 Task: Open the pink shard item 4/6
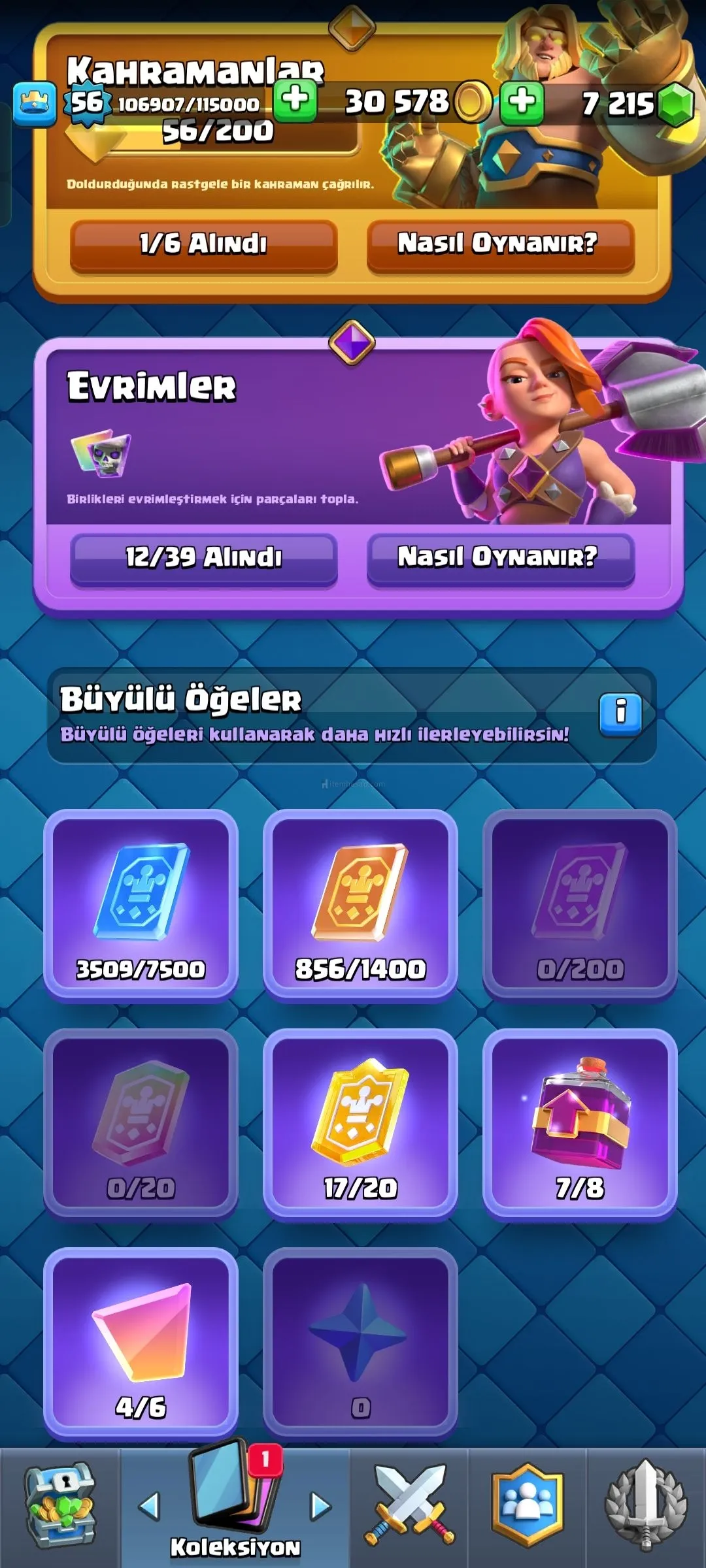coord(141,1343)
